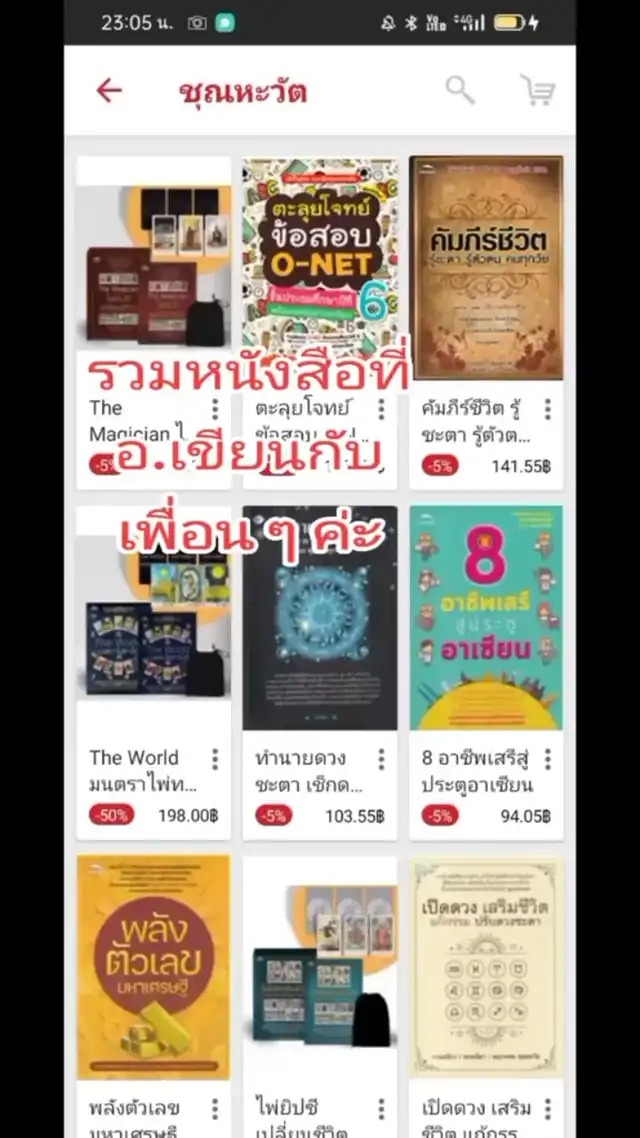
Task: Open the search magnifier icon
Action: pos(460,90)
